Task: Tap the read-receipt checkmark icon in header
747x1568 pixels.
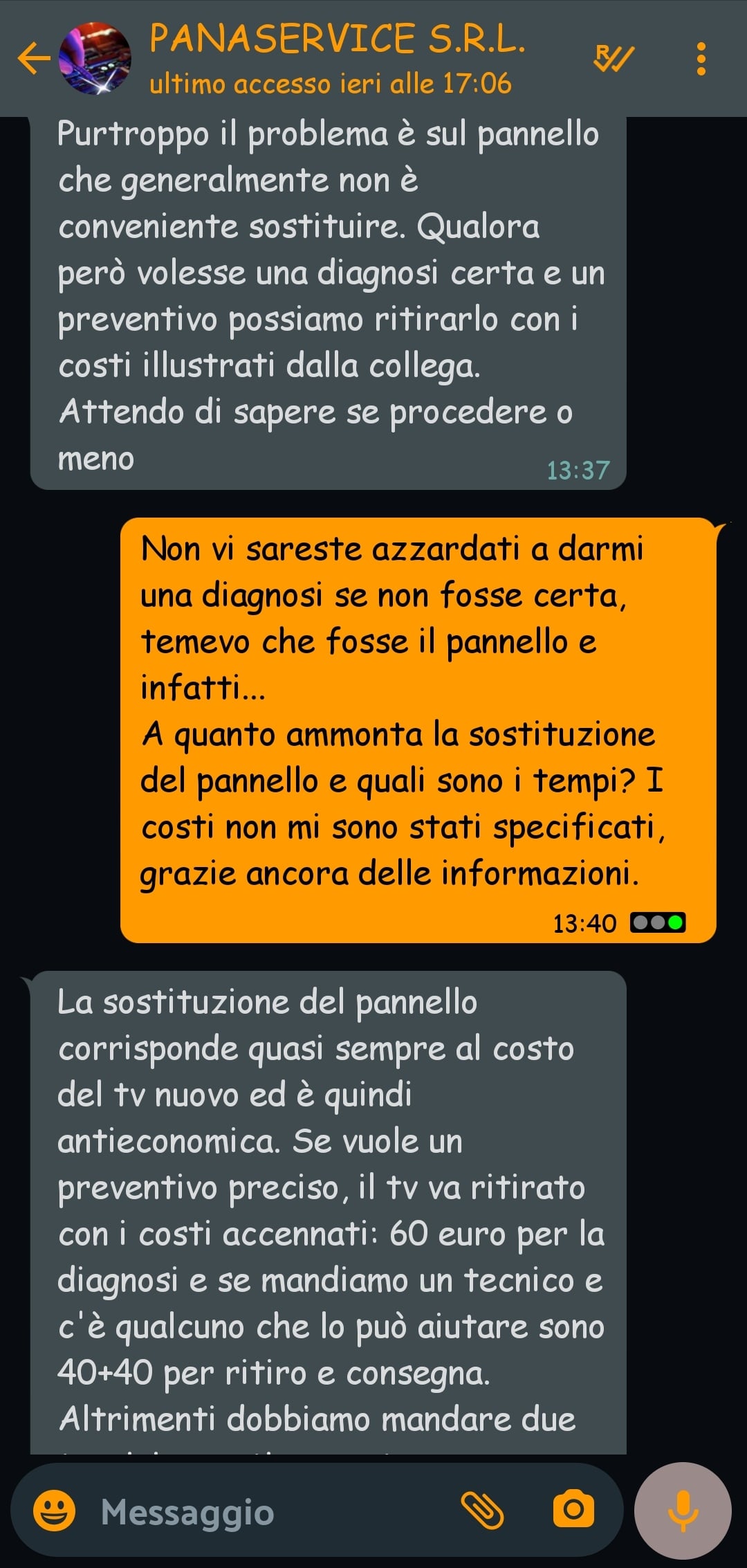Action: point(614,58)
